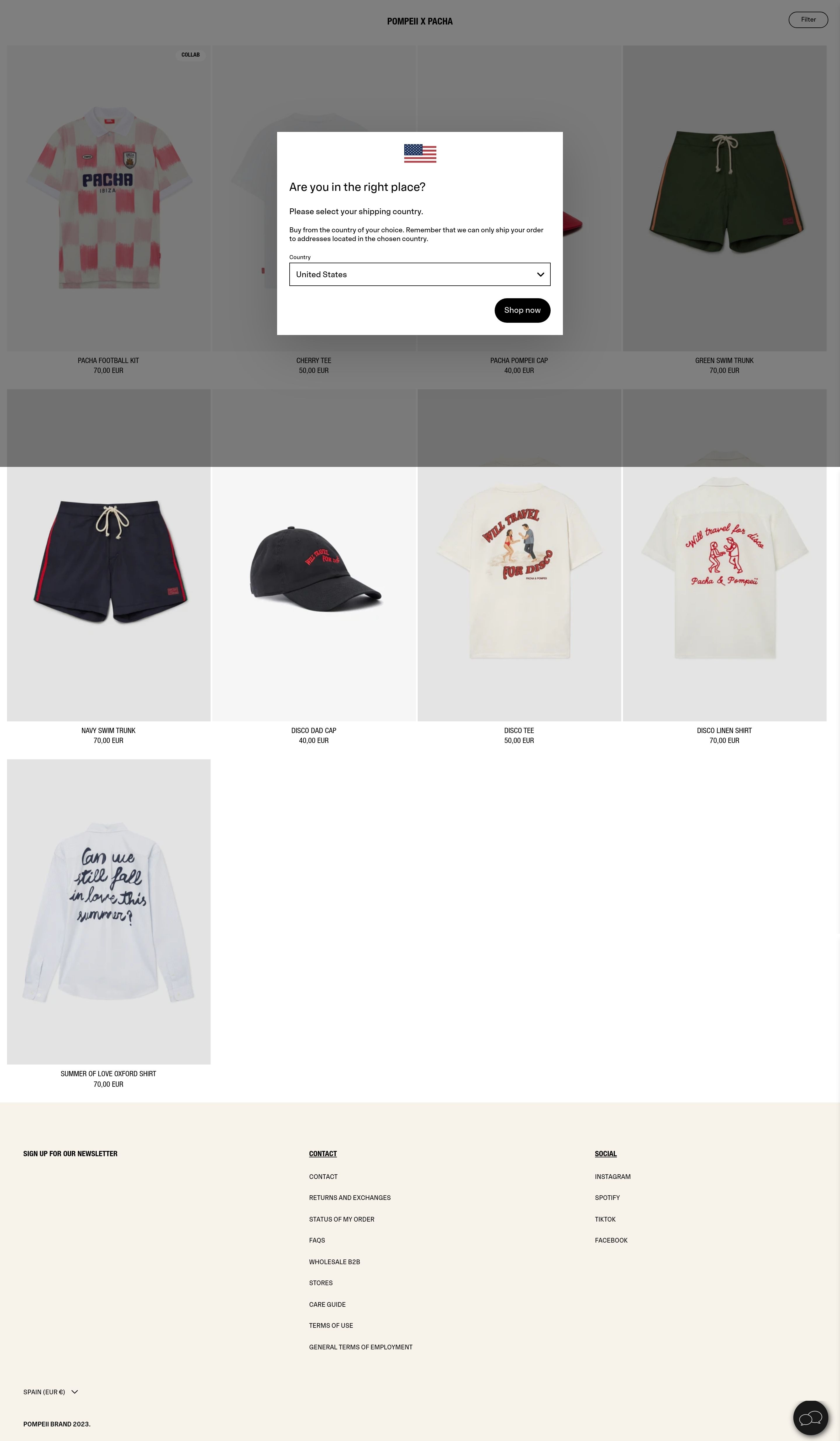Open the Filter options
The height and width of the screenshot is (1441, 840).
coord(807,20)
